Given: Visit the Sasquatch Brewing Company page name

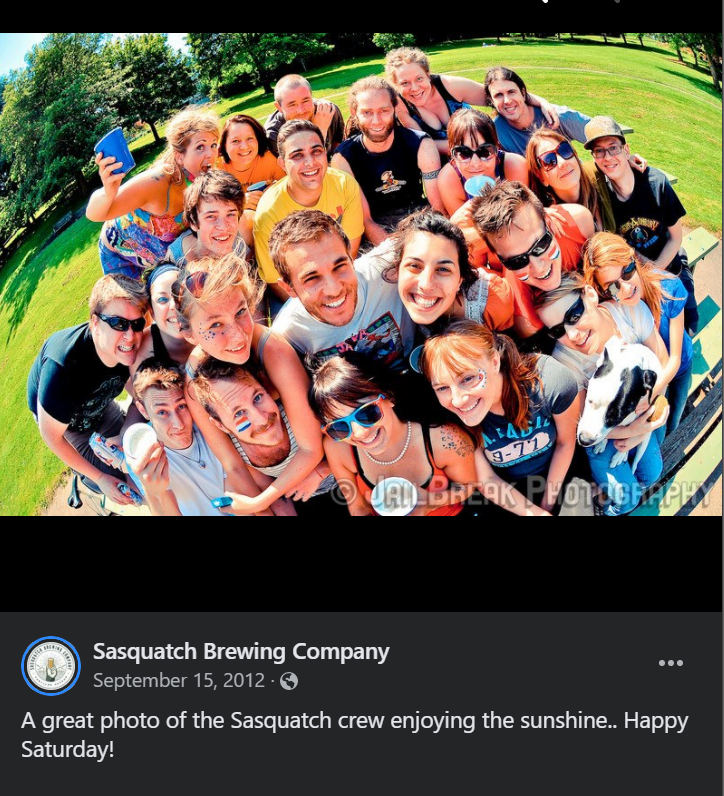Looking at the screenshot, I should click(x=241, y=652).
